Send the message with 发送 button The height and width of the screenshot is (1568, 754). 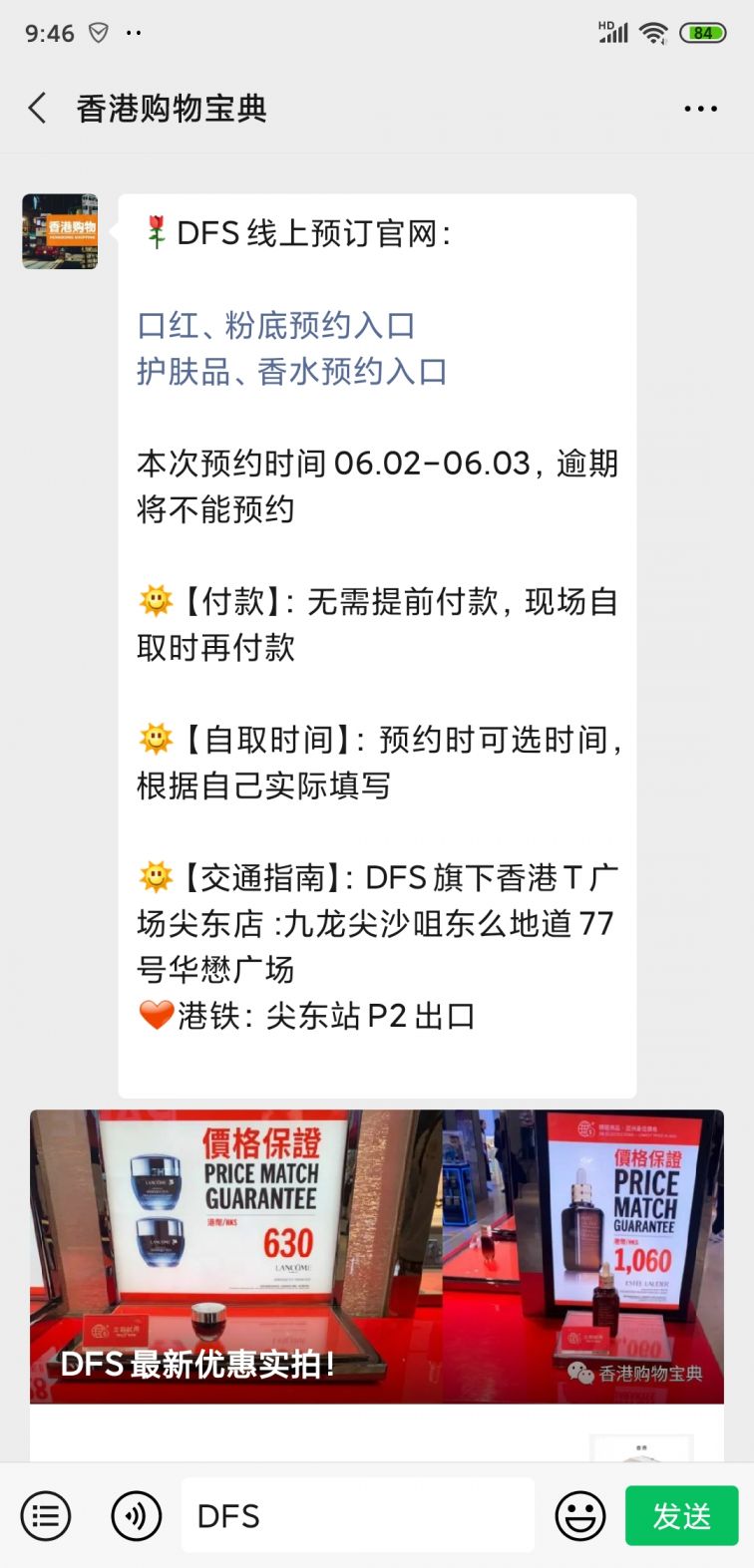coord(681,1516)
